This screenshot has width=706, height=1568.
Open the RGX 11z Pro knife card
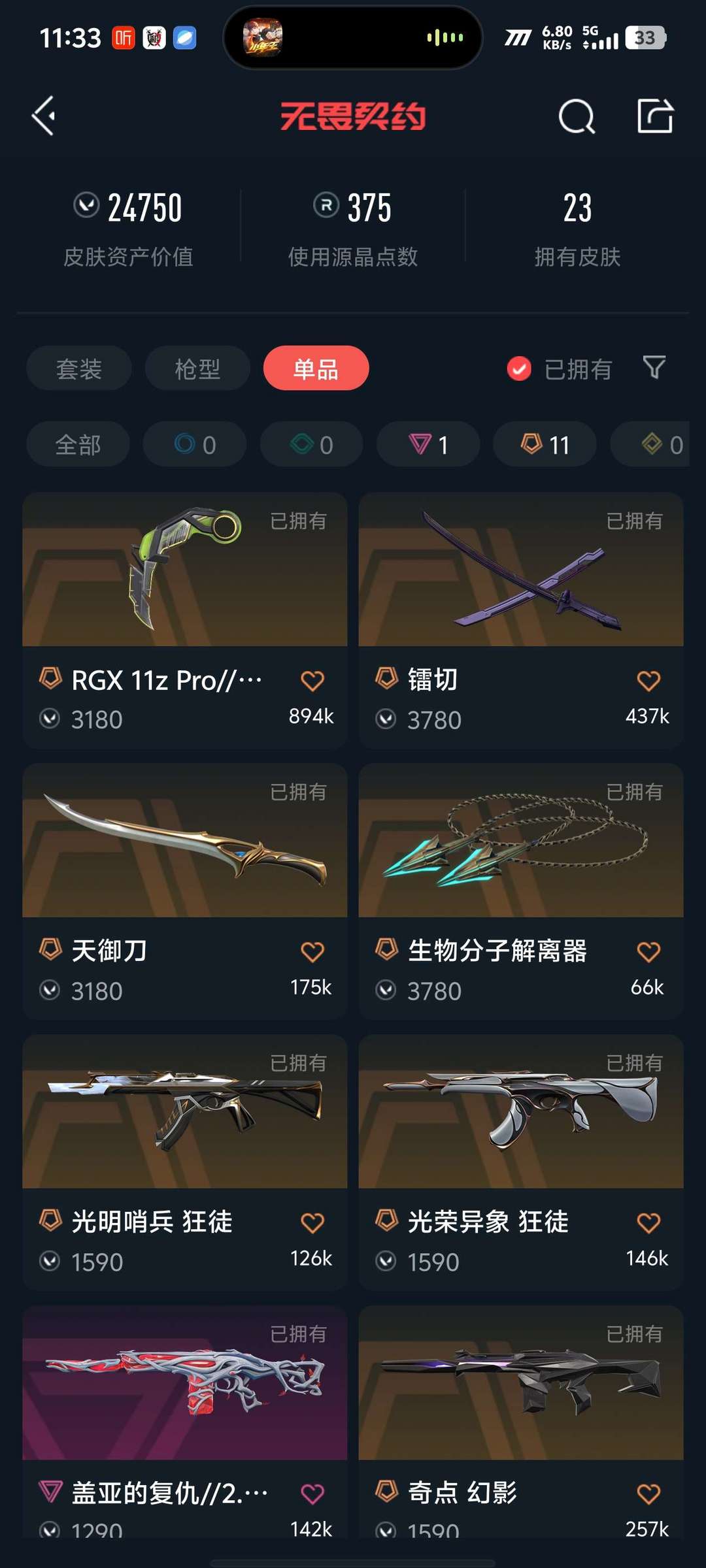click(x=185, y=620)
